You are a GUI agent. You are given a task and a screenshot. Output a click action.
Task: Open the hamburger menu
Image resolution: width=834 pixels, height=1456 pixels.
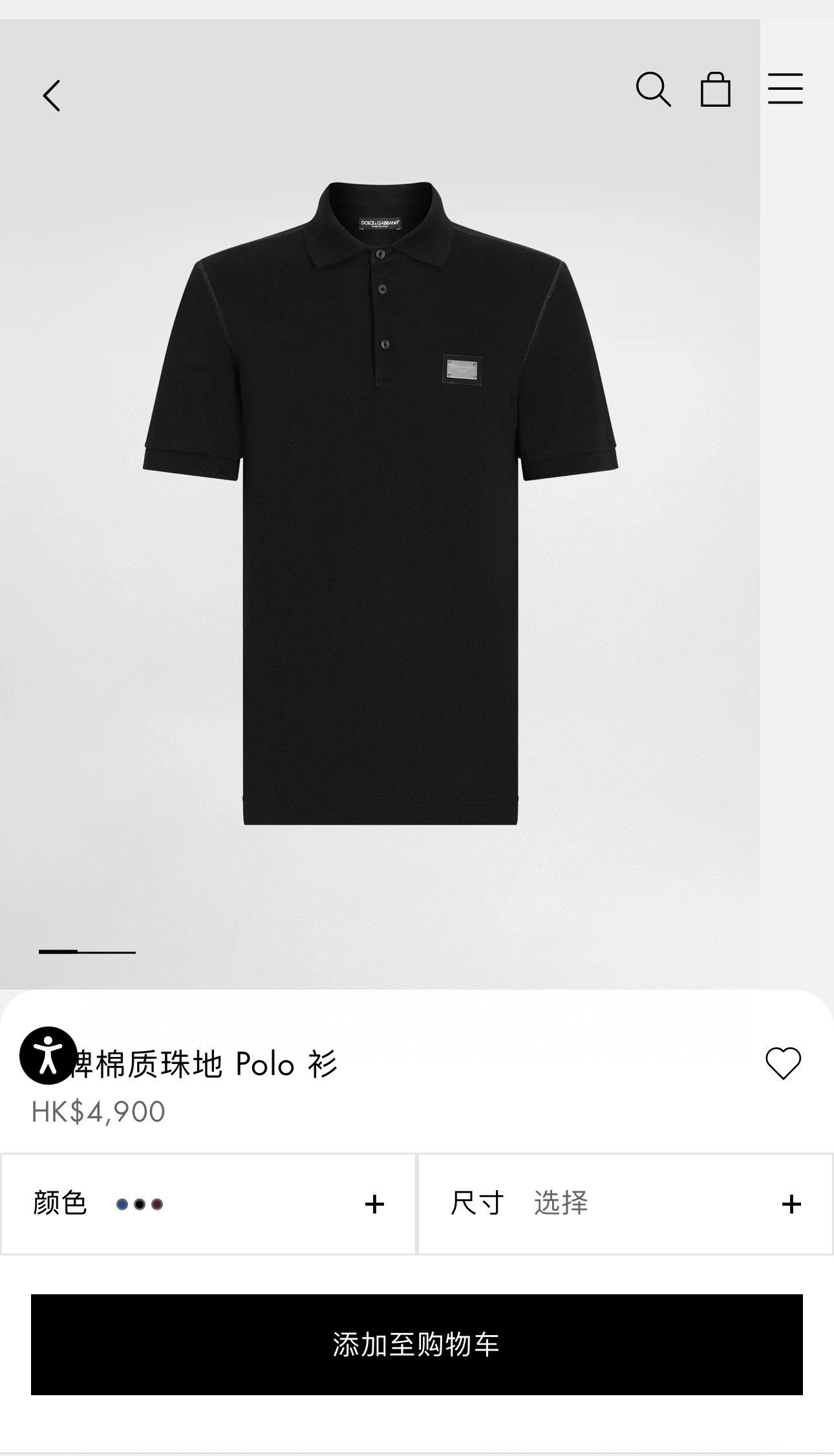pyautogui.click(x=785, y=89)
